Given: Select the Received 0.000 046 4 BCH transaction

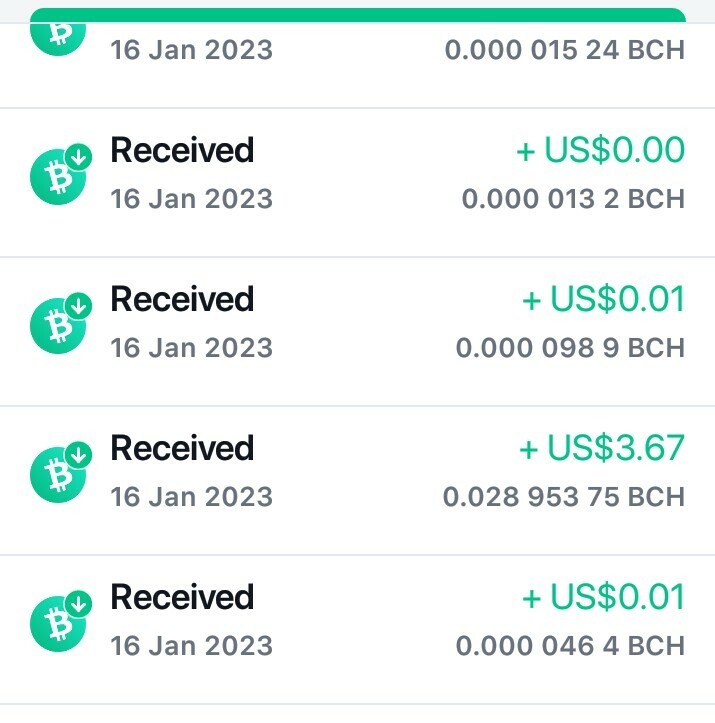Looking at the screenshot, I should click(x=357, y=621).
